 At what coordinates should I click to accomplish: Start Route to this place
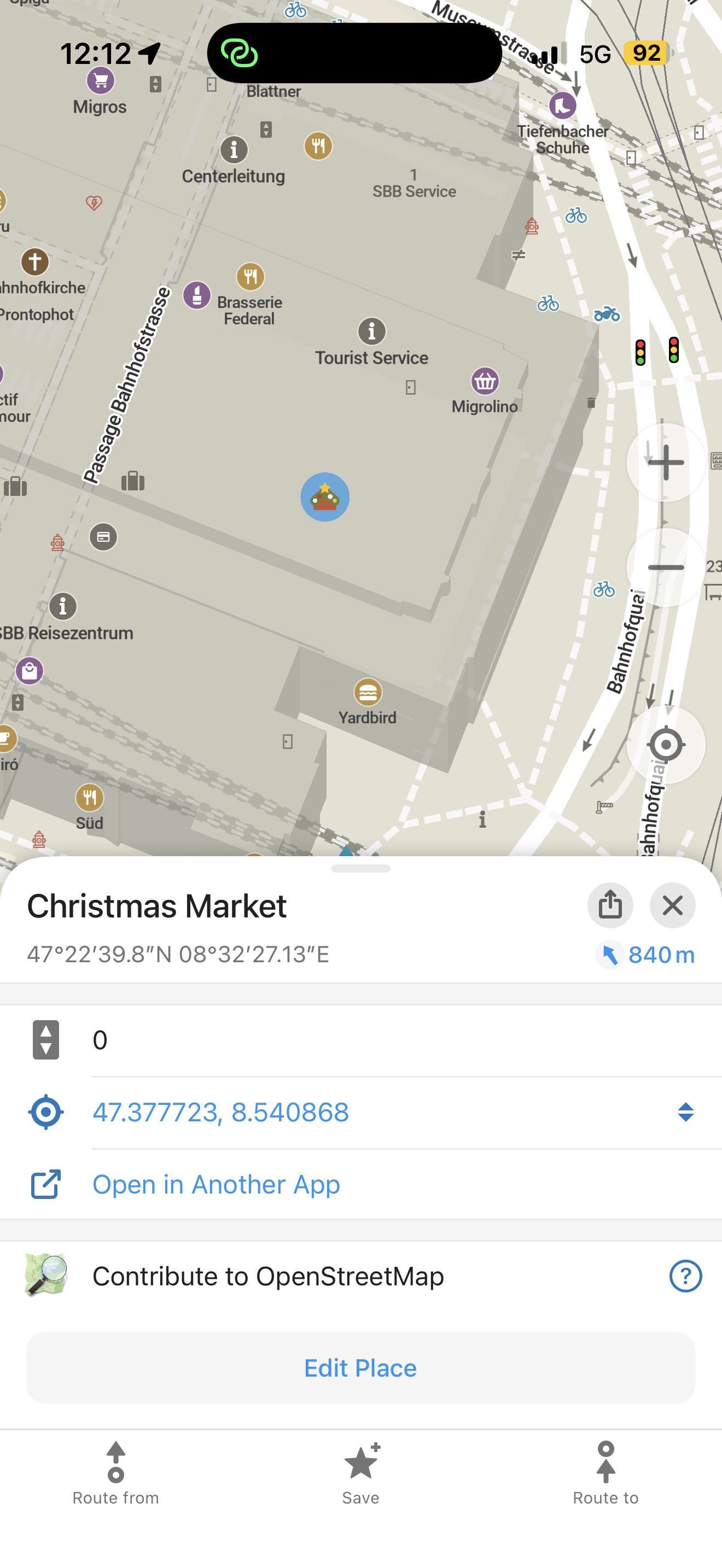605,1473
